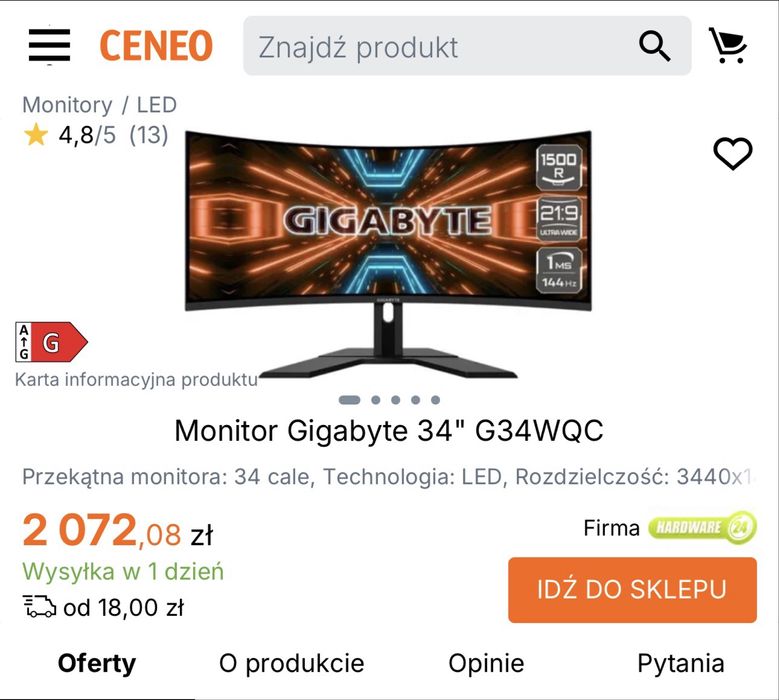Open the shopping cart
The height and width of the screenshot is (700, 779).
728,46
